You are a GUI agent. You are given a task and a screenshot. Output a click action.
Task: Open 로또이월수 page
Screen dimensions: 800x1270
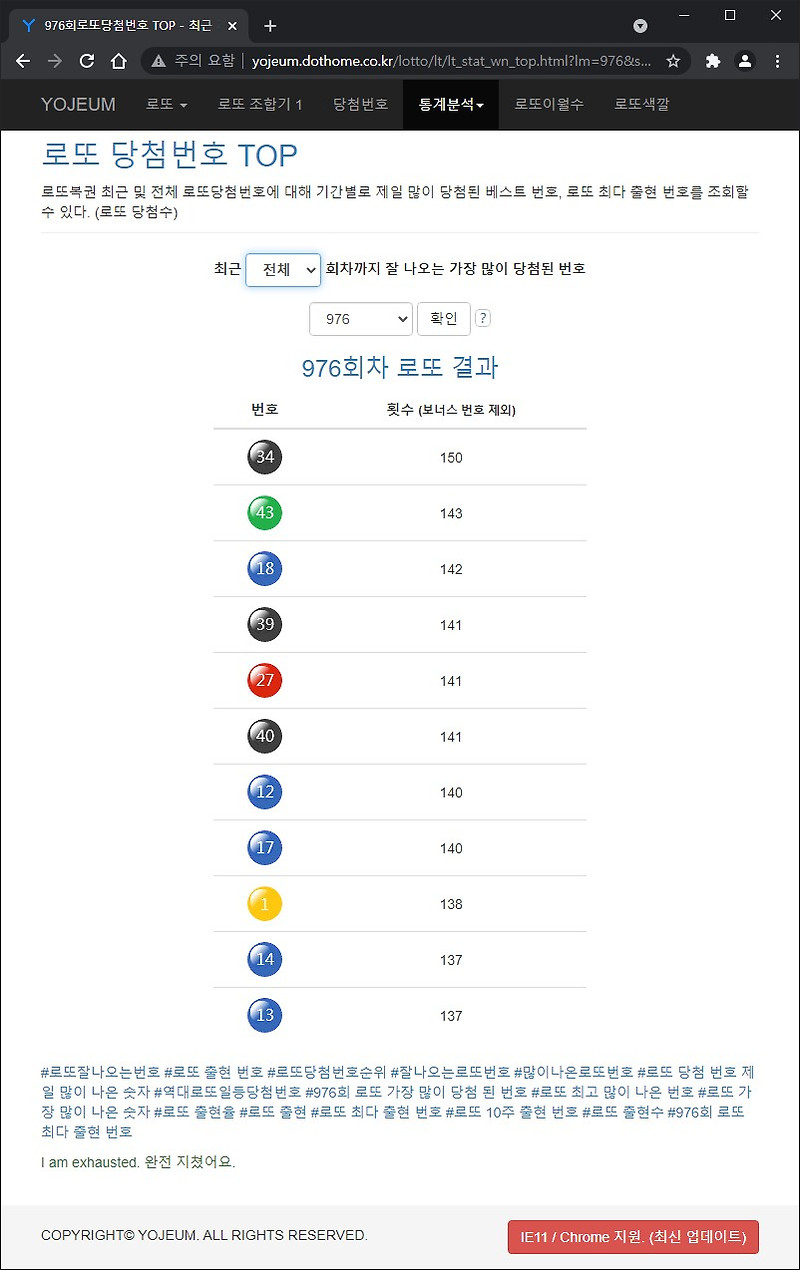(x=549, y=104)
